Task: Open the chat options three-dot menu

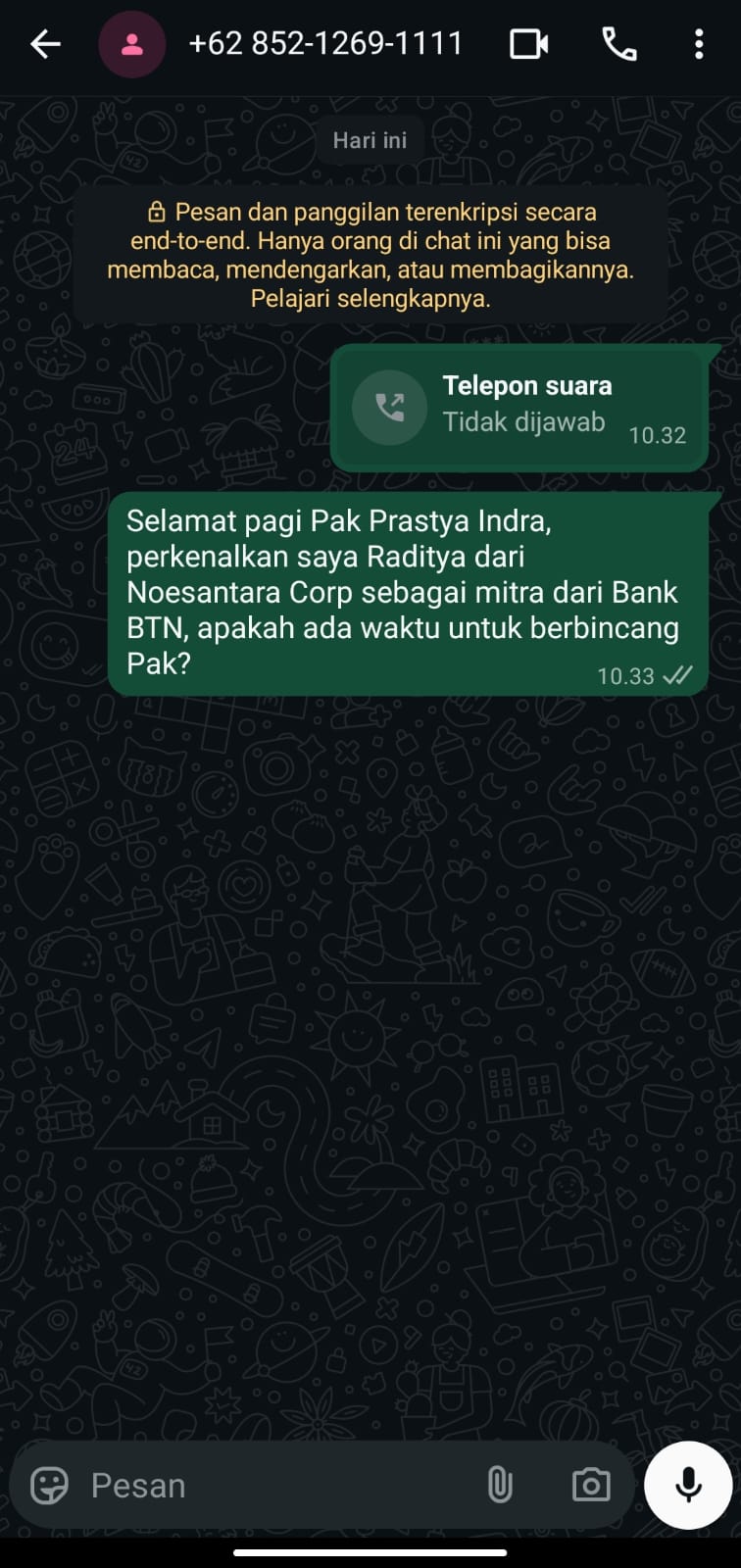Action: pyautogui.click(x=699, y=43)
